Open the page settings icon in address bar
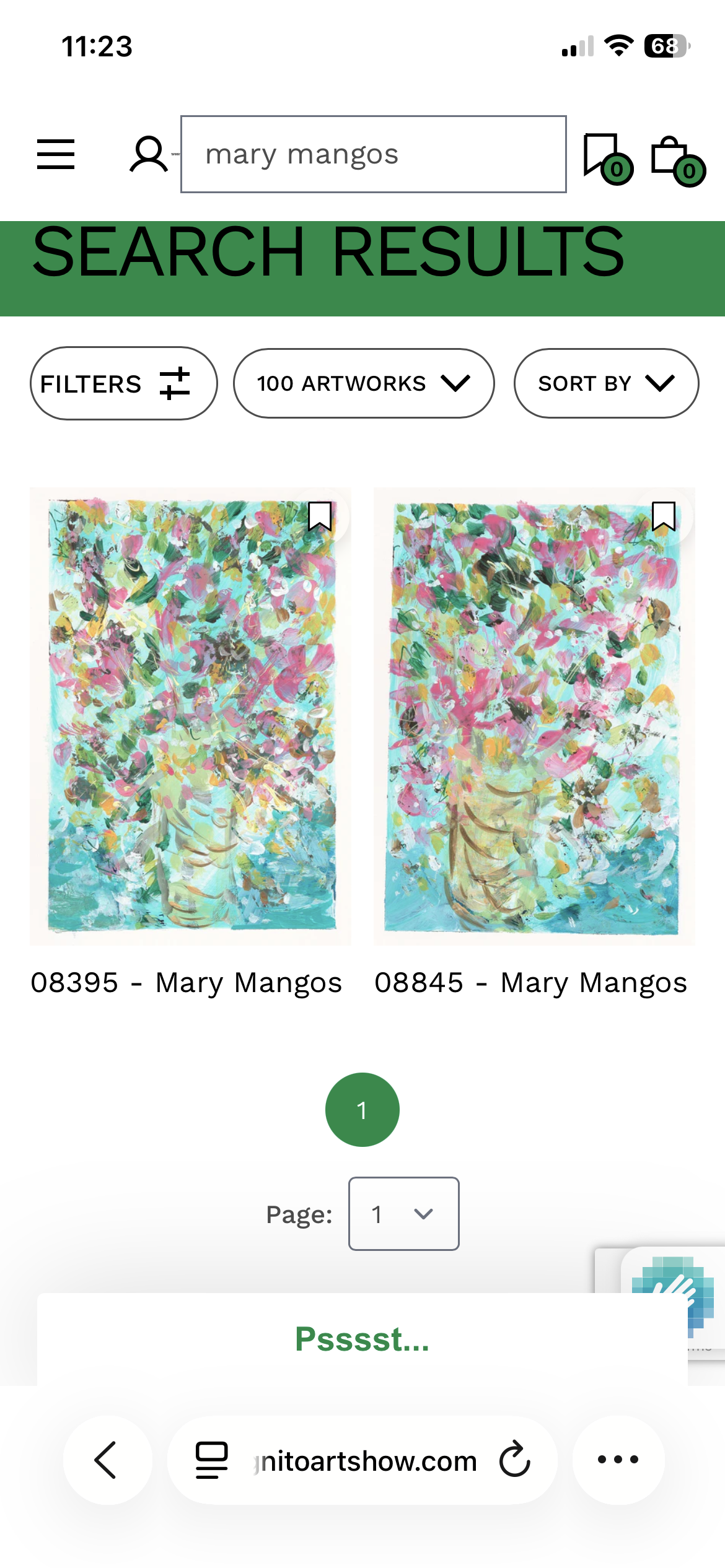 pyautogui.click(x=211, y=1460)
